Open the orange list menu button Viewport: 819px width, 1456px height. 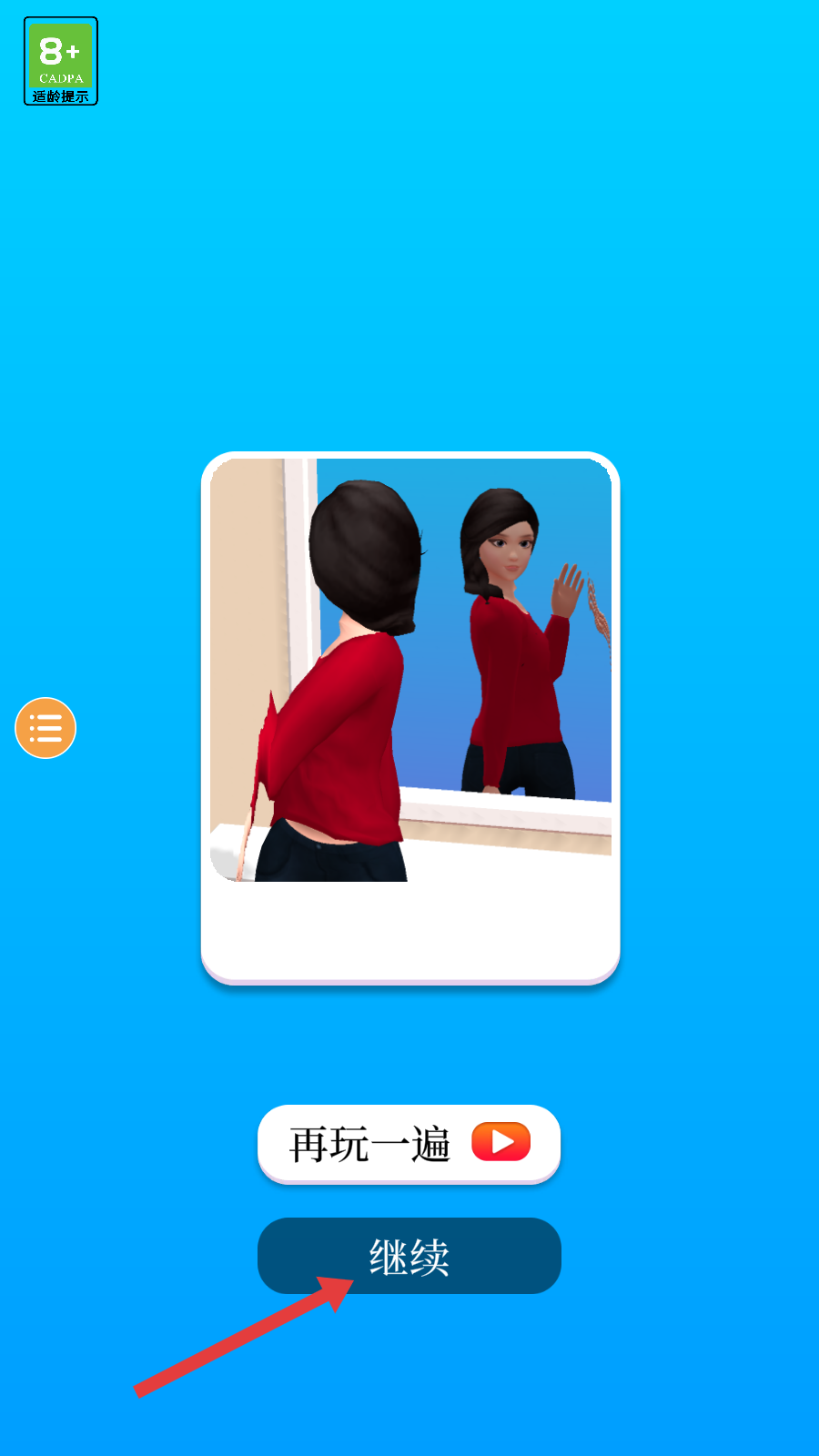coord(45,728)
